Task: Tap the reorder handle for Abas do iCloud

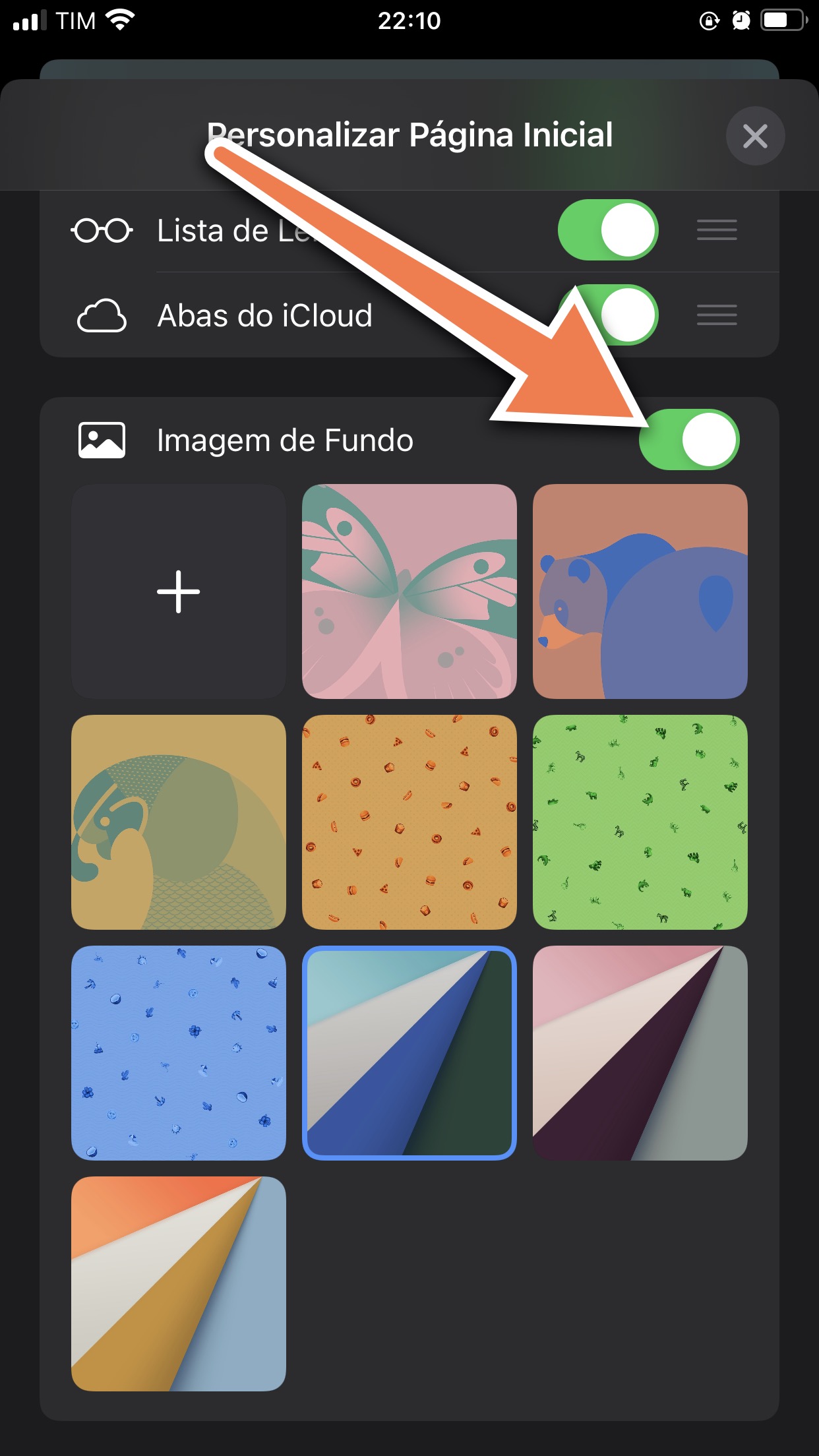Action: click(x=717, y=315)
